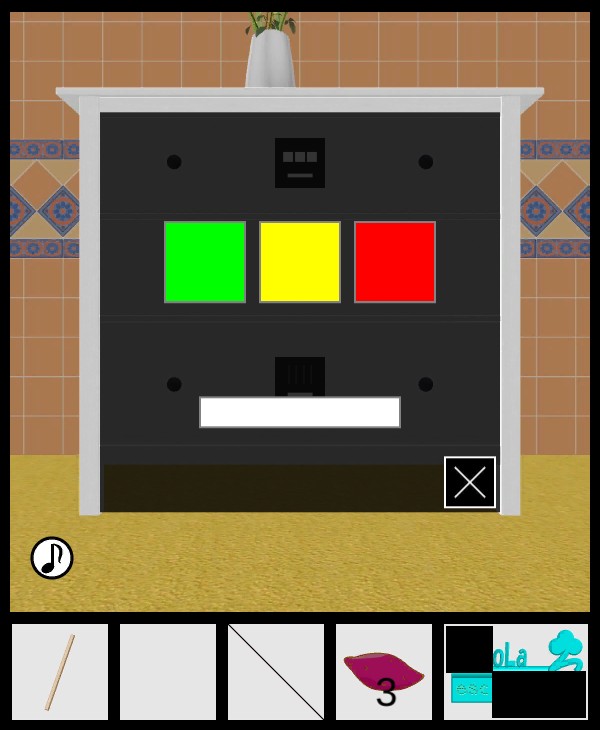Select the empty second inventory slot
600x730 pixels.
click(x=168, y=672)
